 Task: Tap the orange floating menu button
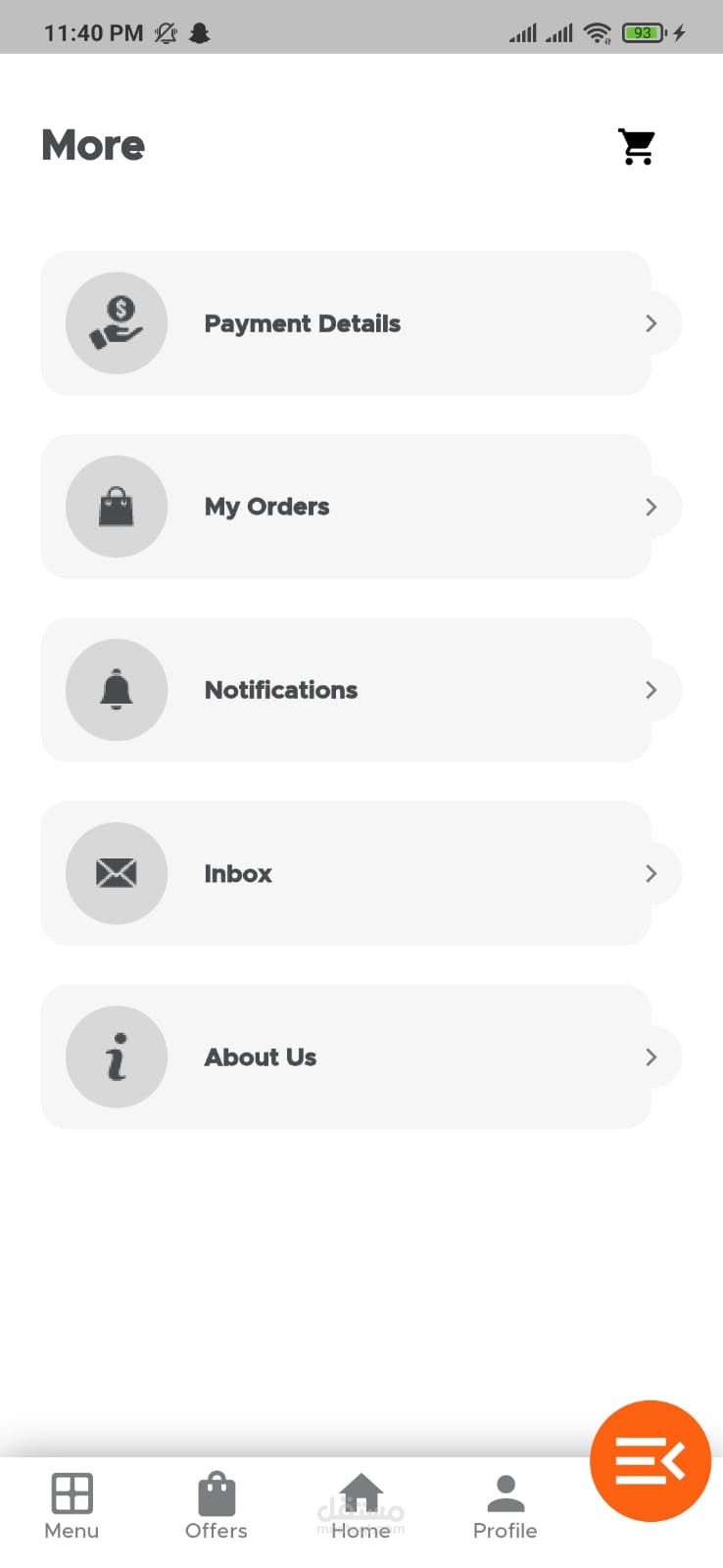[650, 1461]
